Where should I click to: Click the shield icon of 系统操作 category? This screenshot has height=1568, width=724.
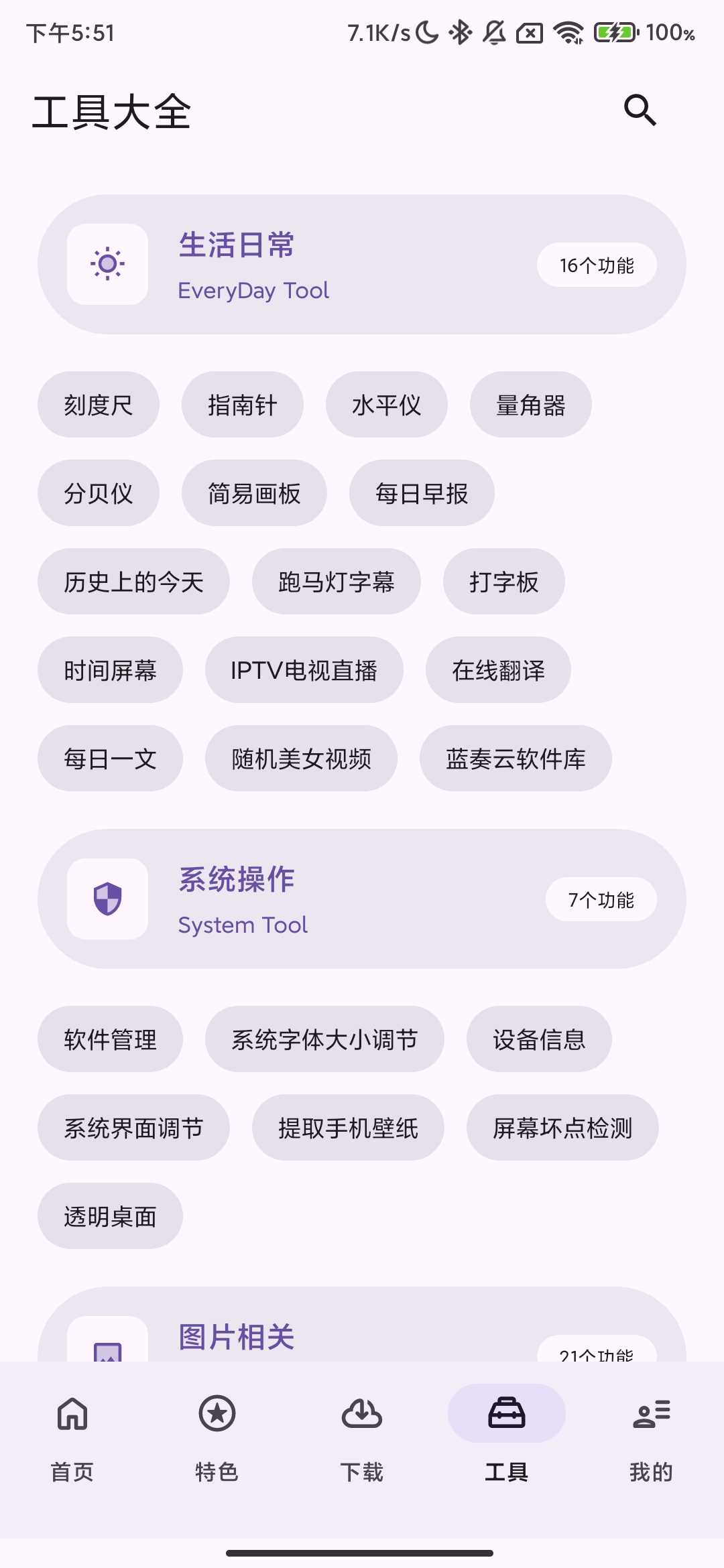click(x=107, y=899)
